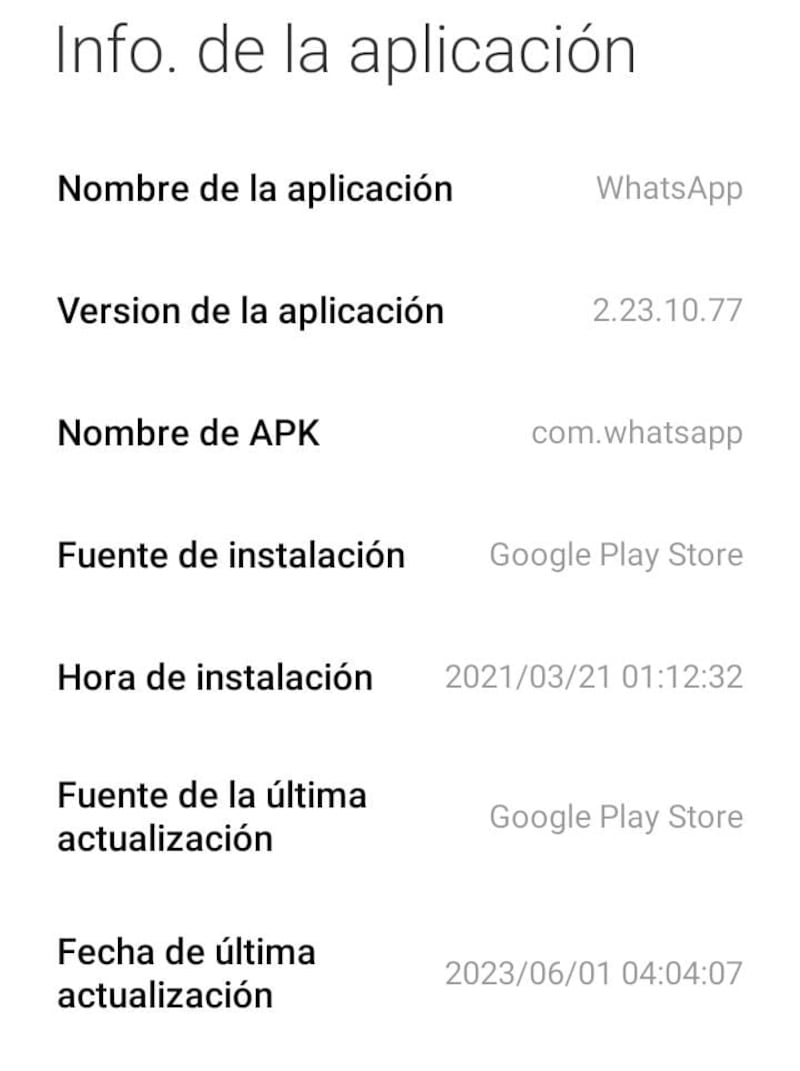The height and width of the screenshot is (1071, 800).
Task: Open the APK name row
Action: pos(400,433)
